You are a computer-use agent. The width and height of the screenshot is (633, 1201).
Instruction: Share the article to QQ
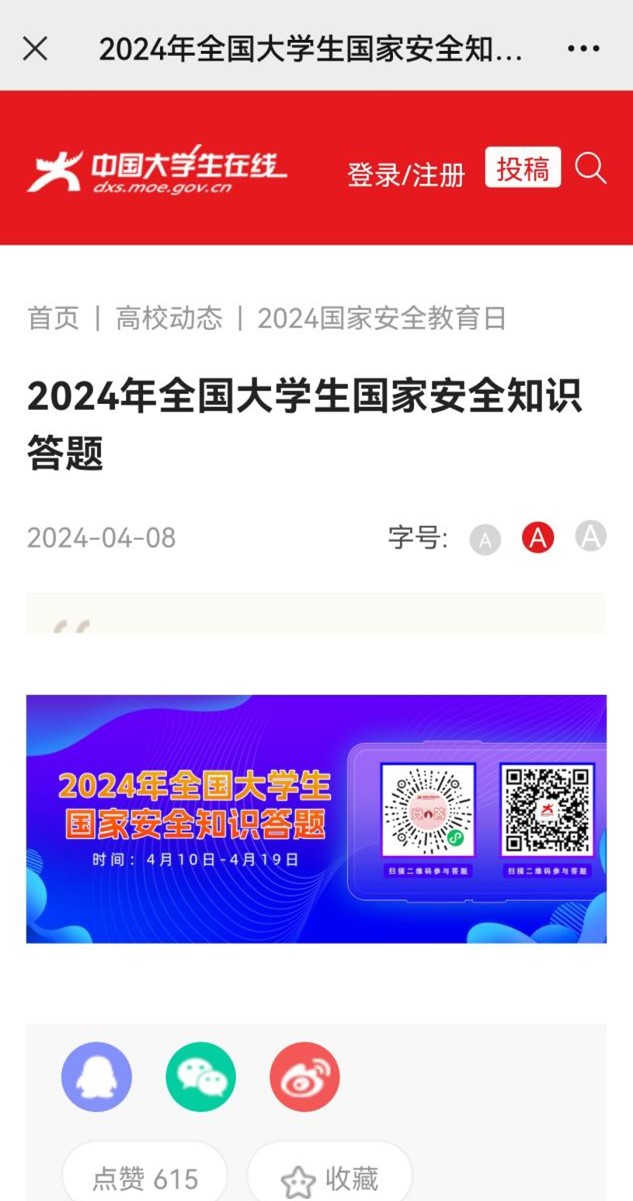(96, 1077)
